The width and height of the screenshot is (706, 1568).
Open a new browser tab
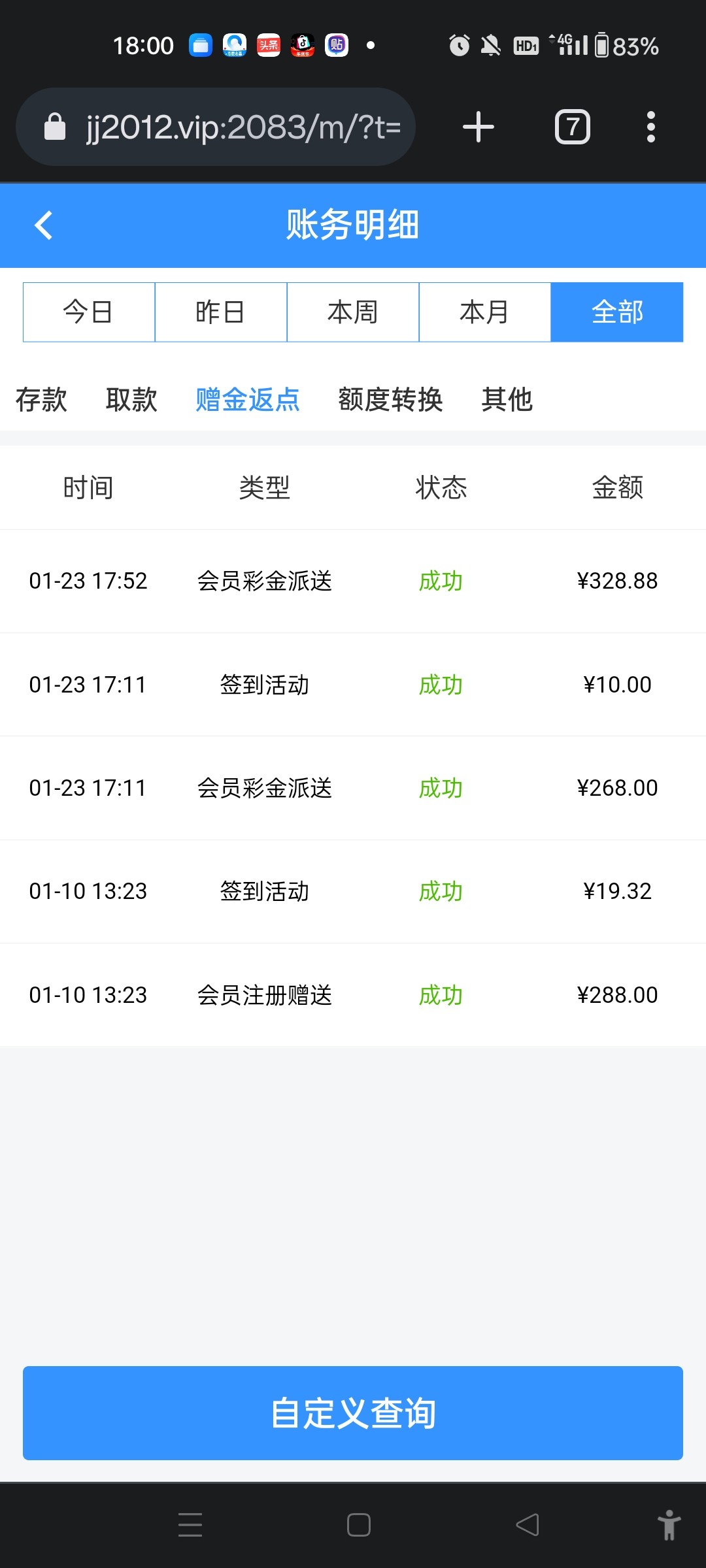tap(479, 127)
